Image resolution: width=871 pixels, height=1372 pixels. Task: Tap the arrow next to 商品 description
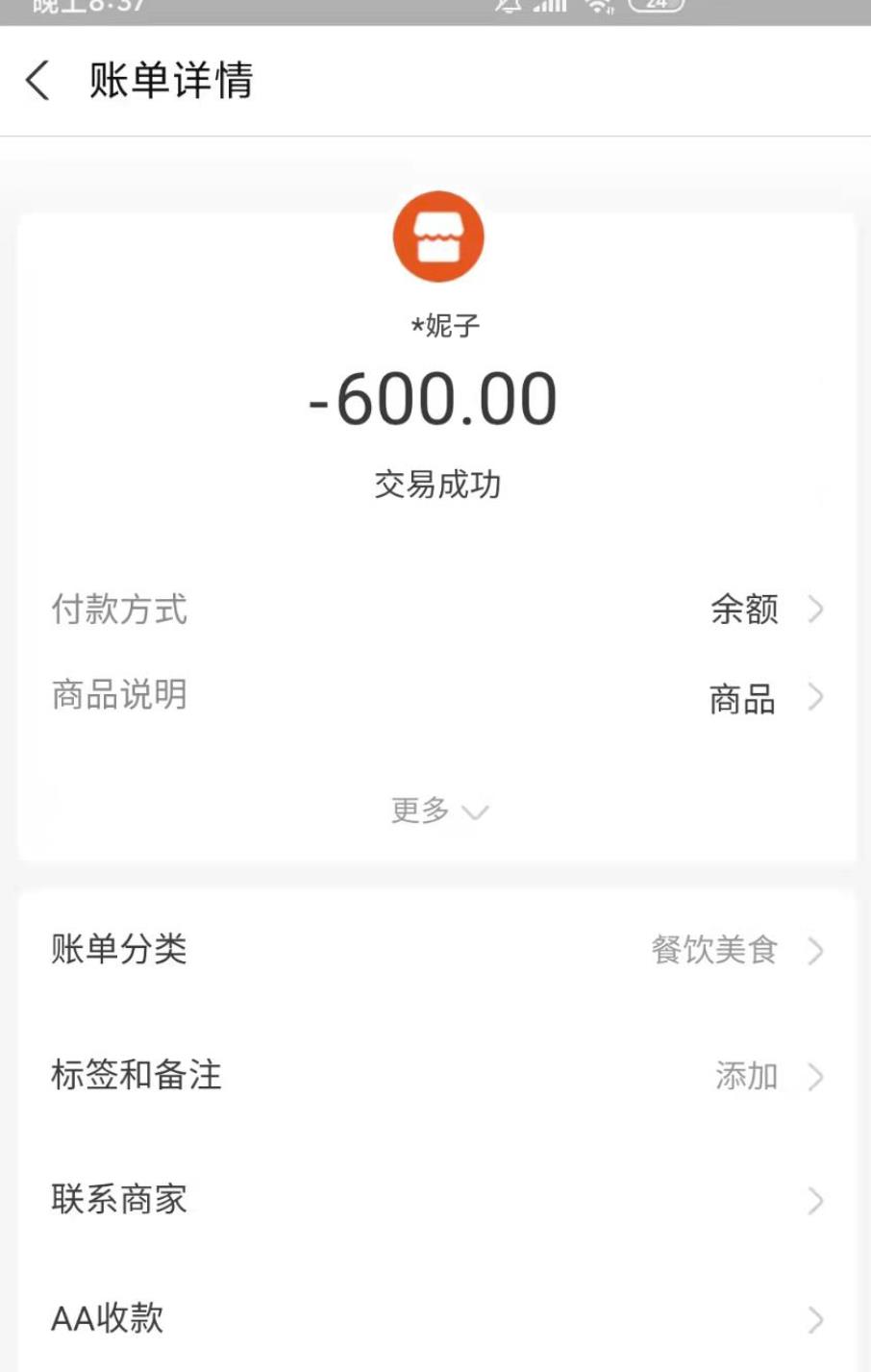(816, 696)
